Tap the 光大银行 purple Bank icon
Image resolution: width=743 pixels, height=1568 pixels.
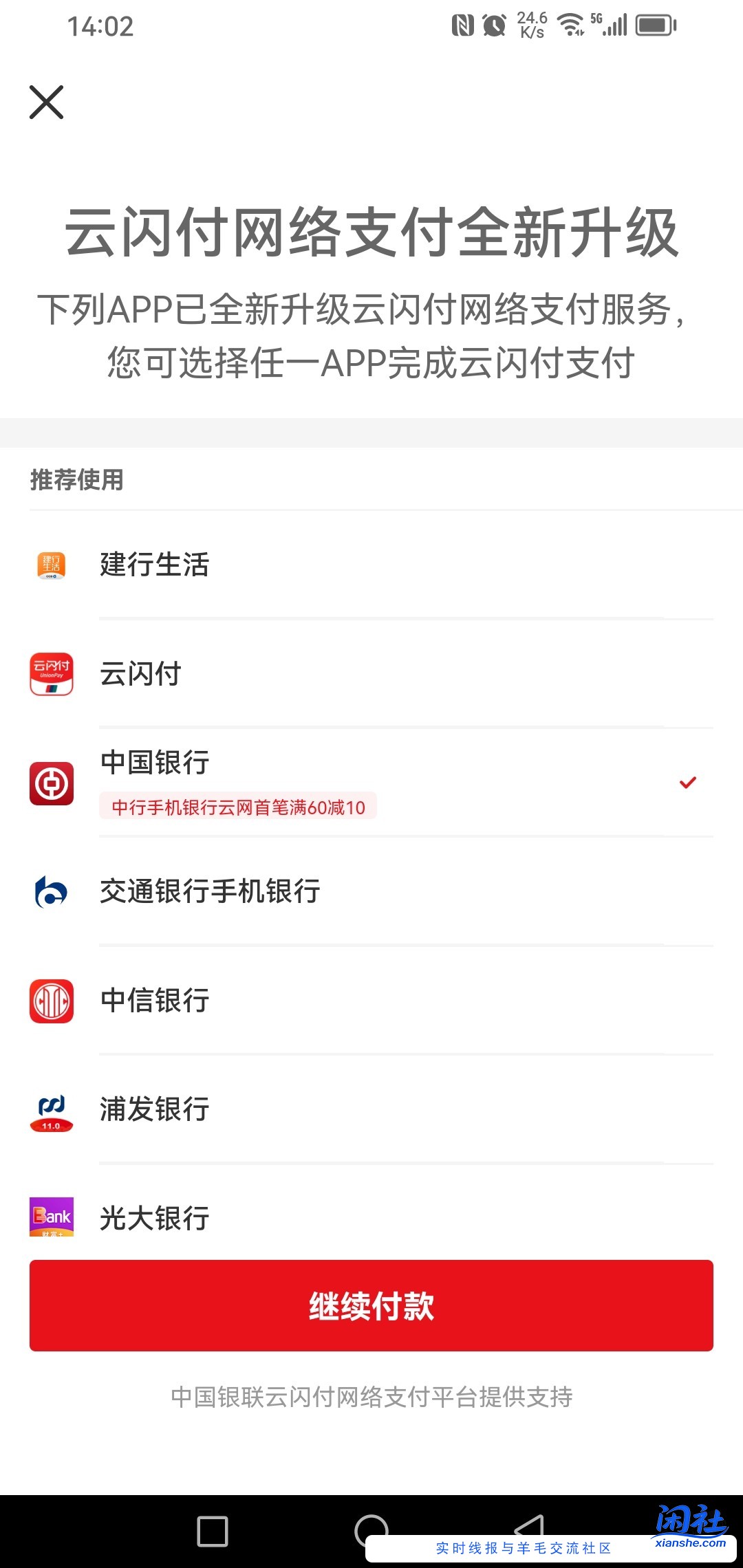click(x=51, y=1217)
